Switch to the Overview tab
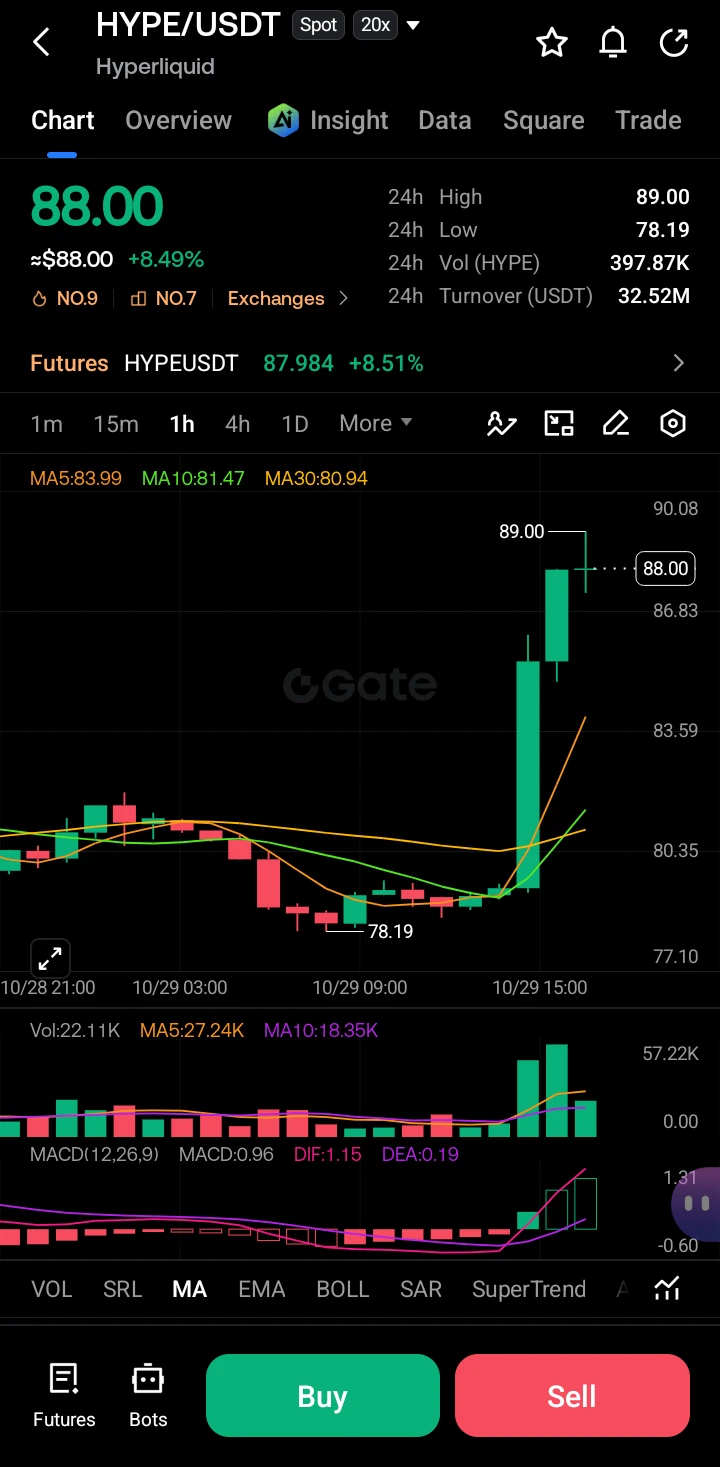 178,120
